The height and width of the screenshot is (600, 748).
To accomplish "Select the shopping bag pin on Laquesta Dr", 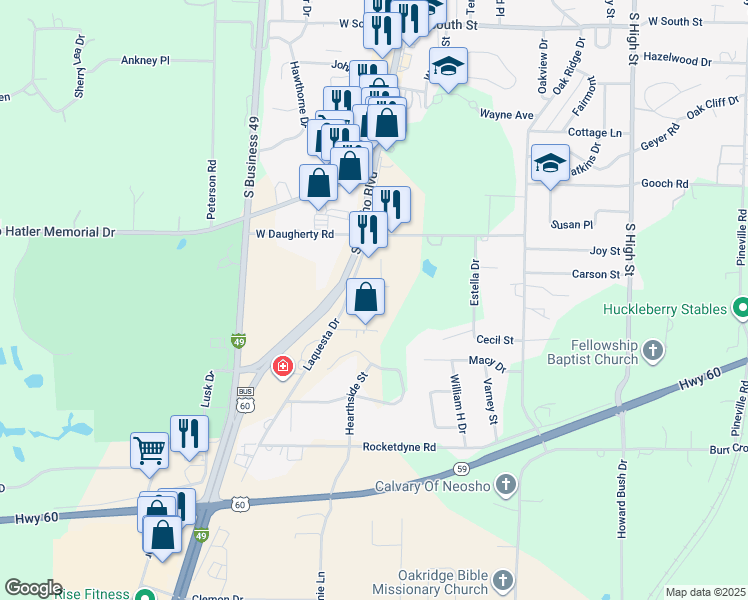I will click(366, 297).
